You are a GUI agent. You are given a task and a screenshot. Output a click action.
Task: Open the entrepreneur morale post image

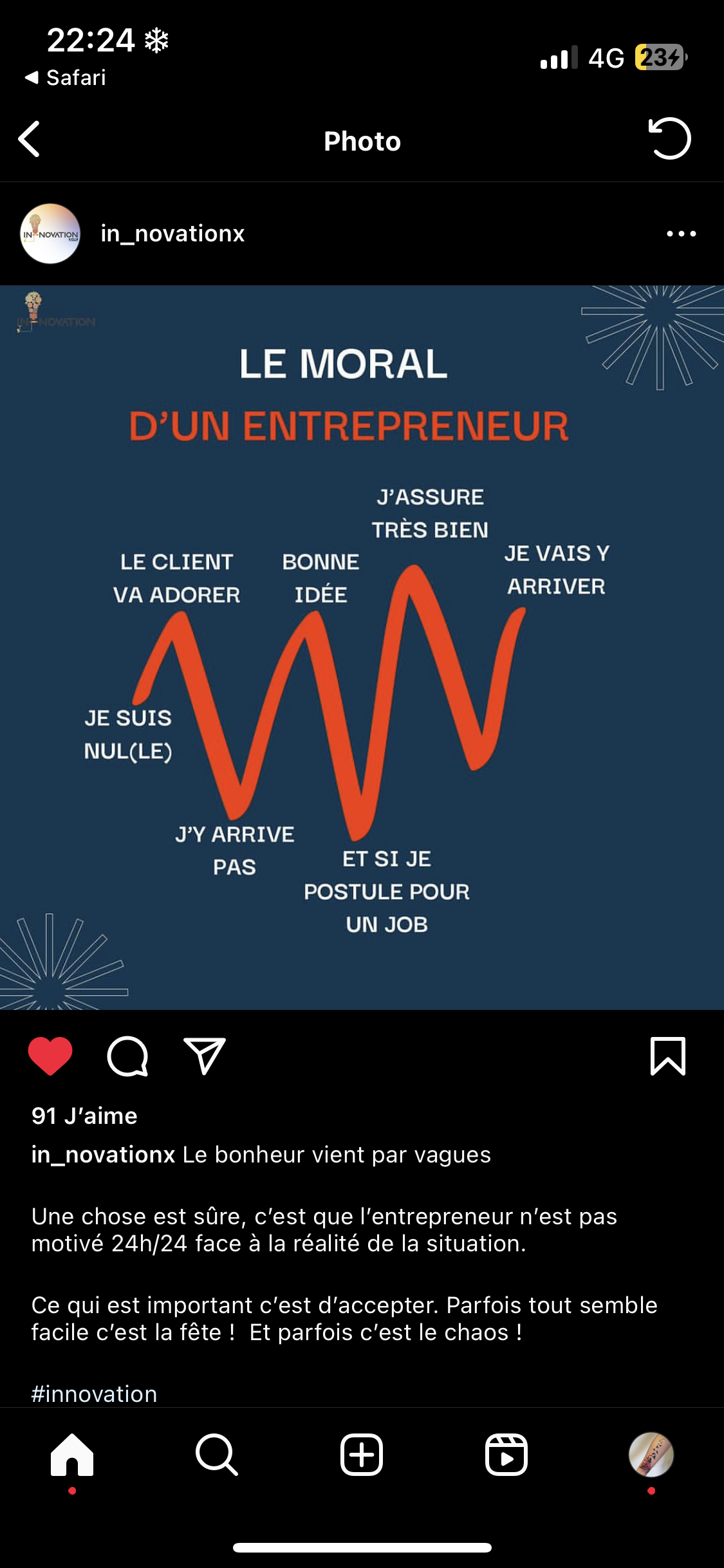point(362,647)
